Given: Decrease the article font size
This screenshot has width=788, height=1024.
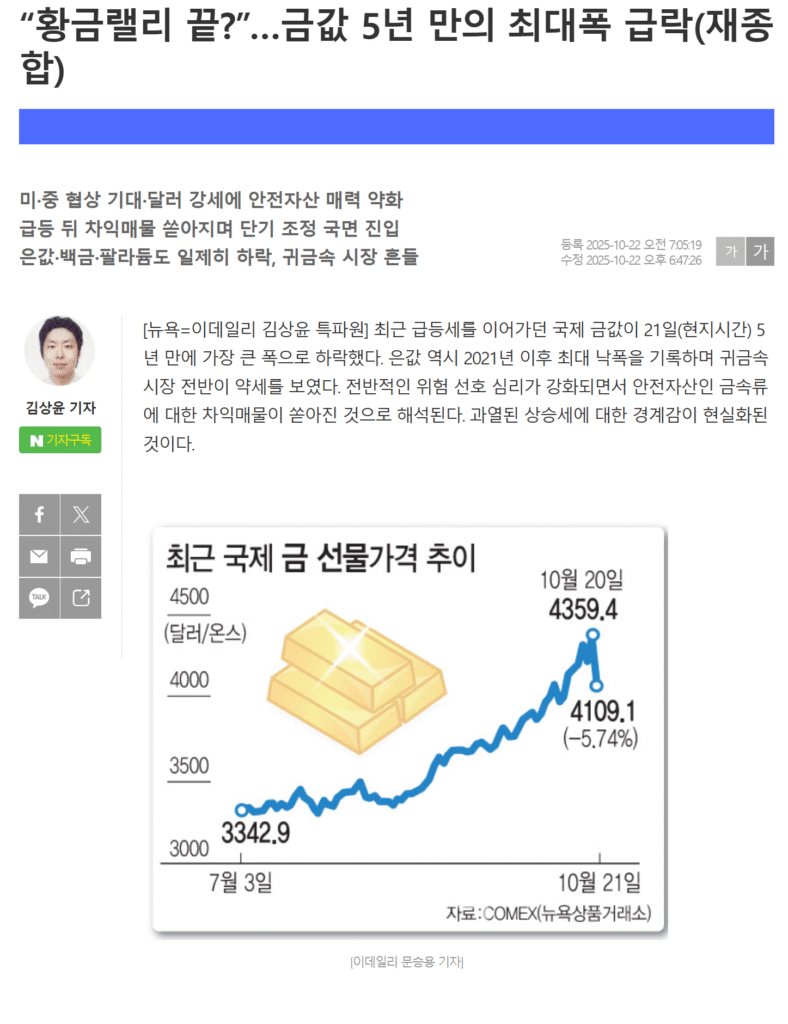Looking at the screenshot, I should click(731, 252).
